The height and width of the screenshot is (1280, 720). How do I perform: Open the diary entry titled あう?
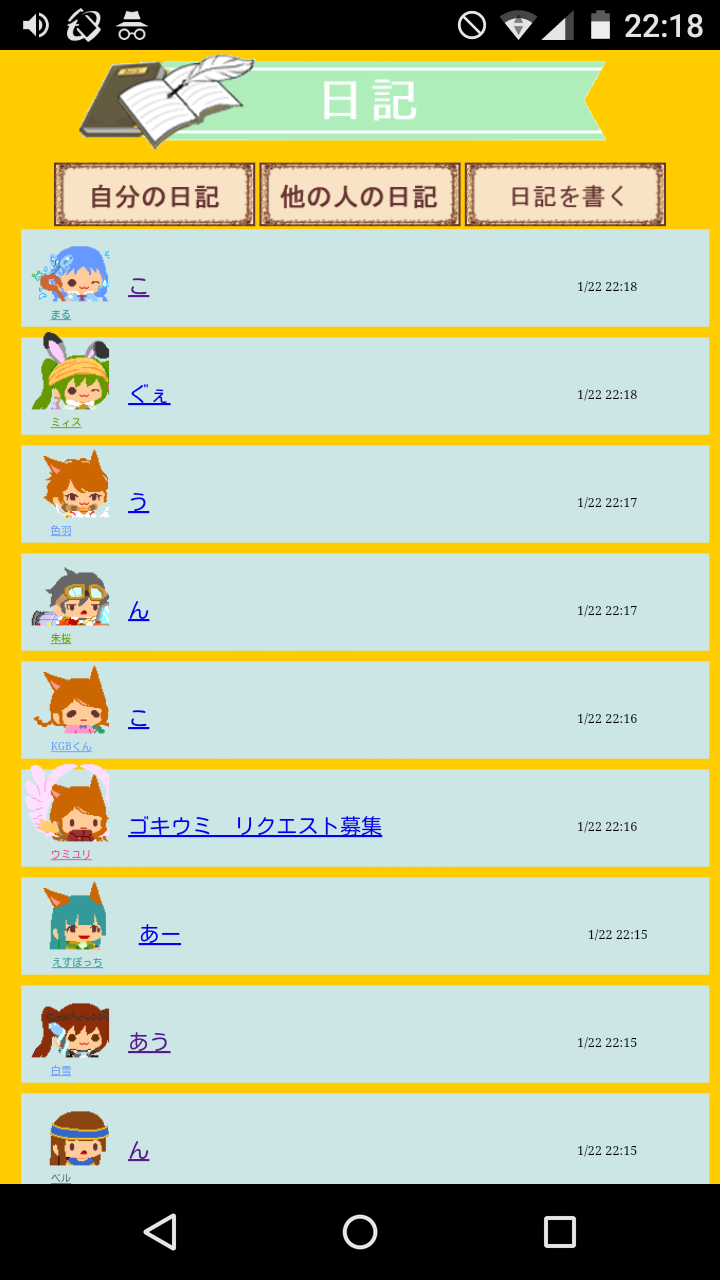tap(149, 1043)
